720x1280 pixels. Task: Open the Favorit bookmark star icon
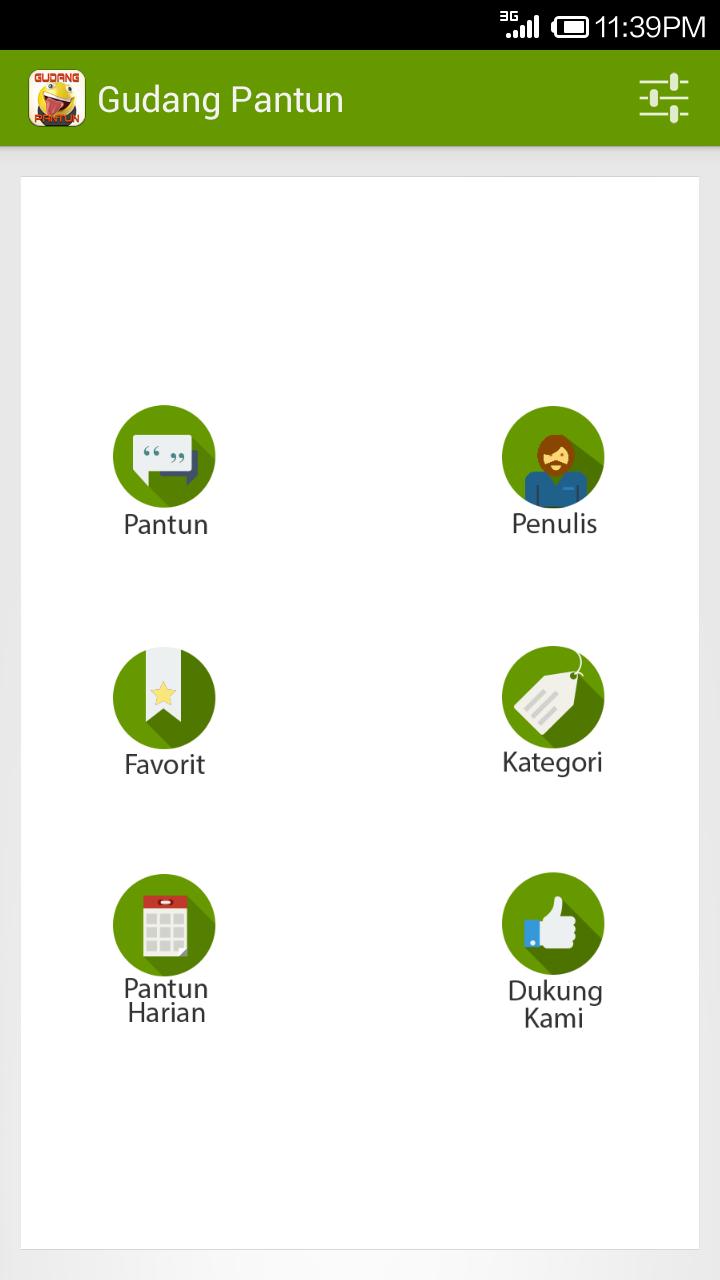(163, 697)
